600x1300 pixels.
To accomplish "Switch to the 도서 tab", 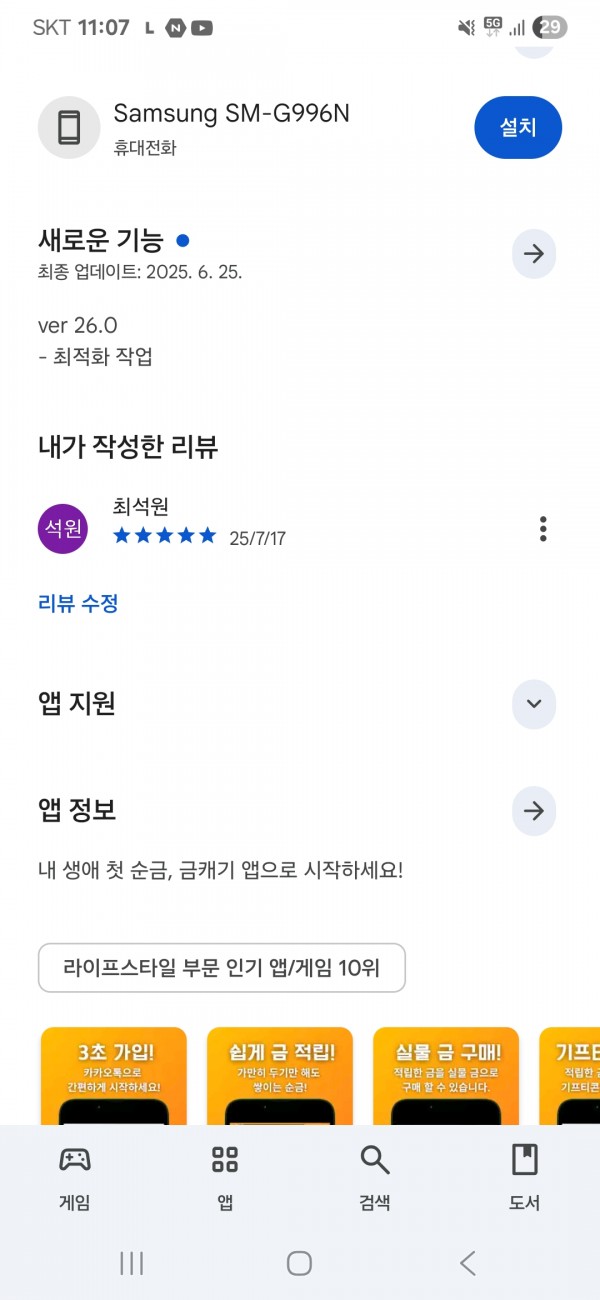I will point(525,1178).
